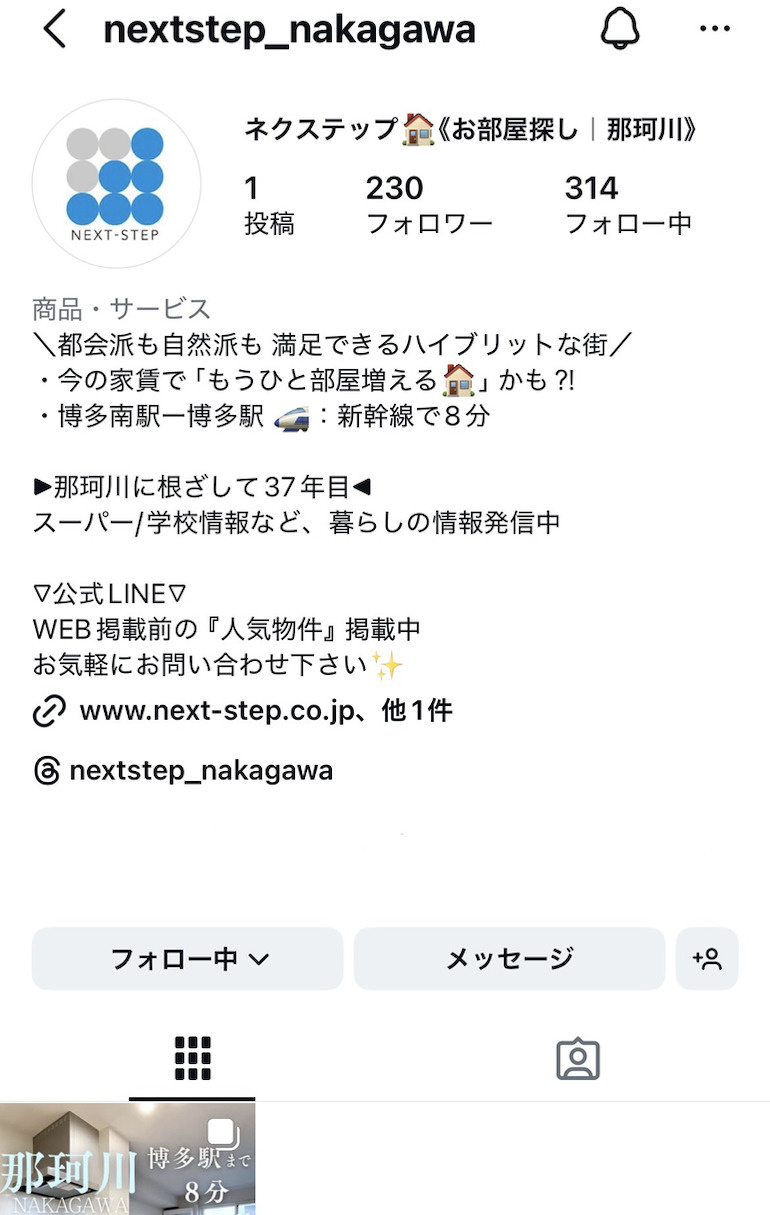Switch to the tagged photos tab
This screenshot has width=770, height=1215.
pos(577,1059)
